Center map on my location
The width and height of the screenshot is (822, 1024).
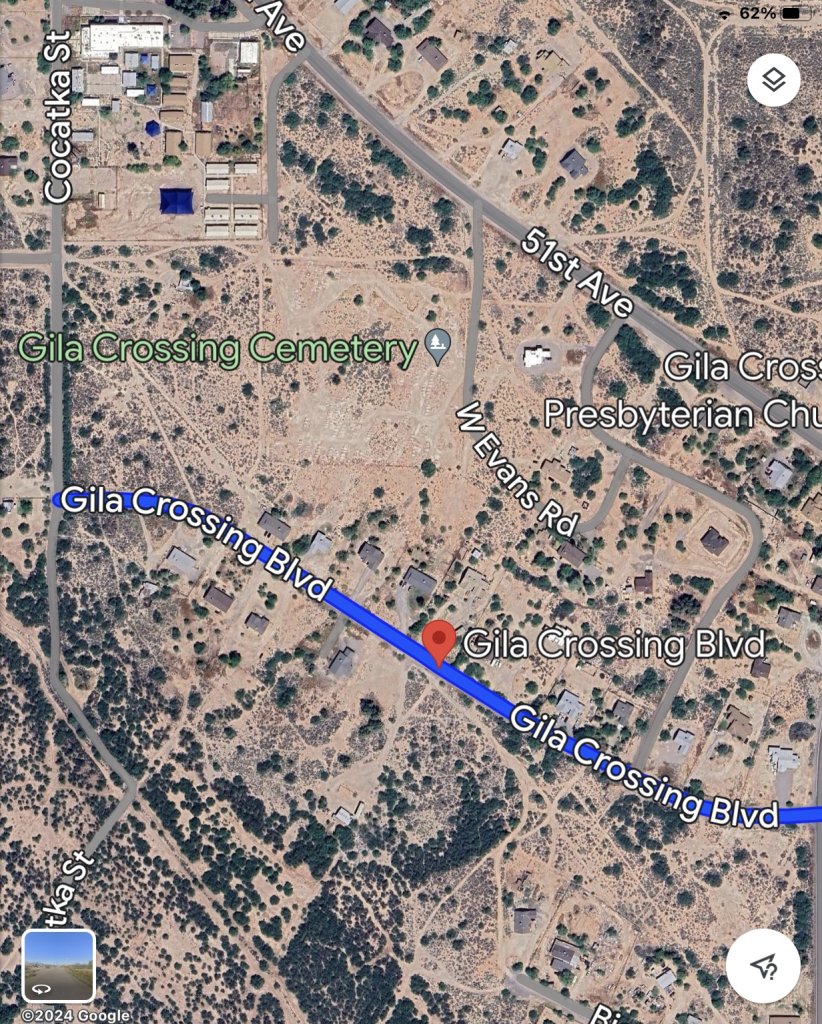763,966
